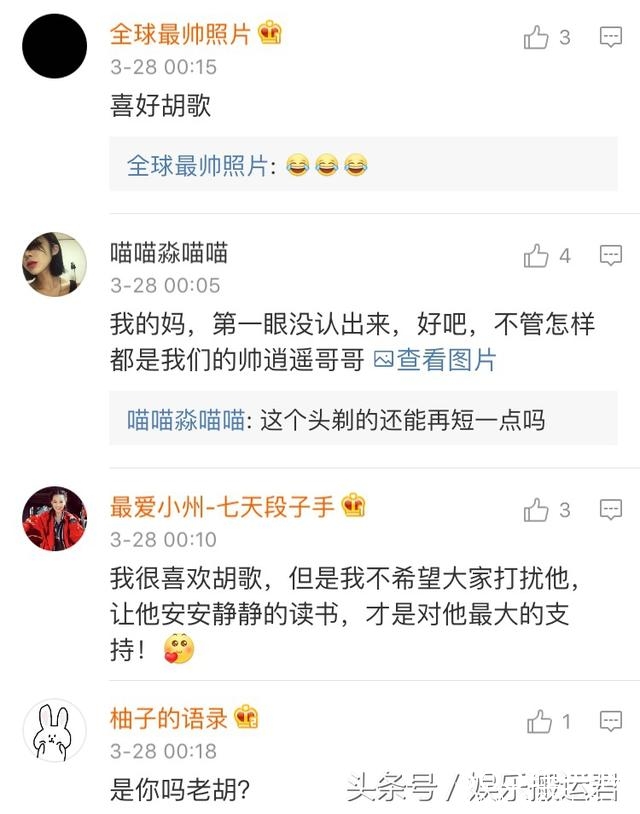Reply to 全球最帅照片's comment
This screenshot has width=640, height=814.
pos(610,38)
